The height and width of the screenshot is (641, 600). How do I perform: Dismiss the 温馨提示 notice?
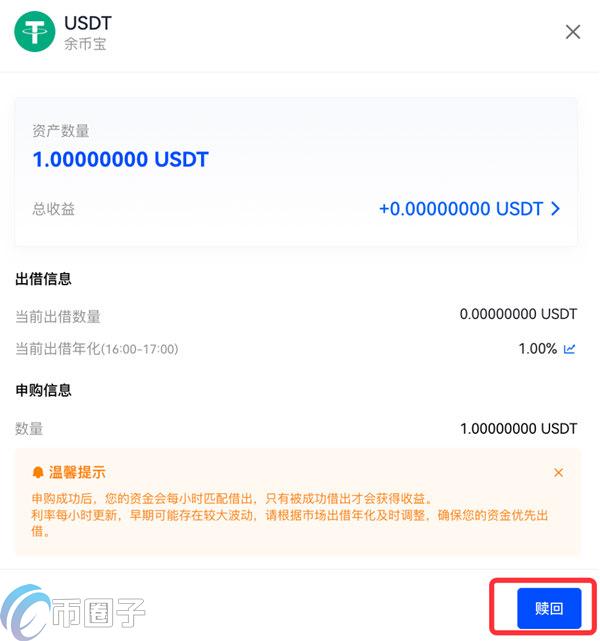[x=559, y=472]
